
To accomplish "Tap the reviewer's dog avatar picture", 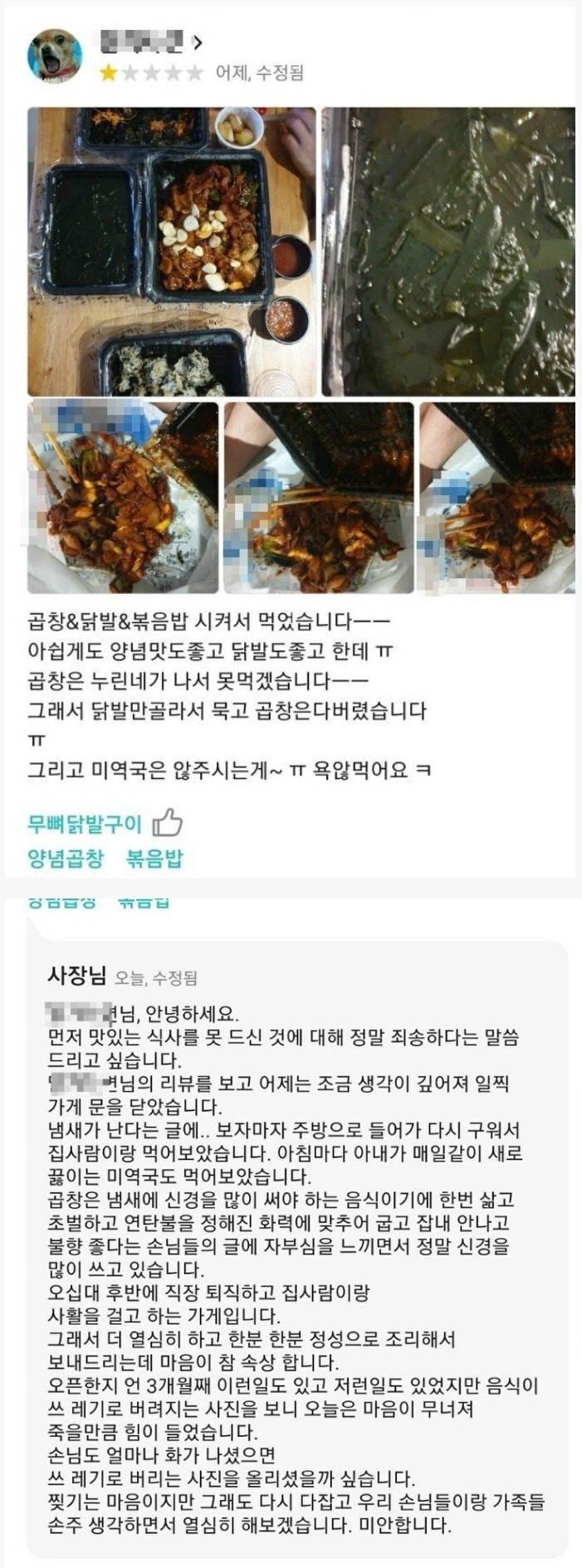I will [x=55, y=56].
